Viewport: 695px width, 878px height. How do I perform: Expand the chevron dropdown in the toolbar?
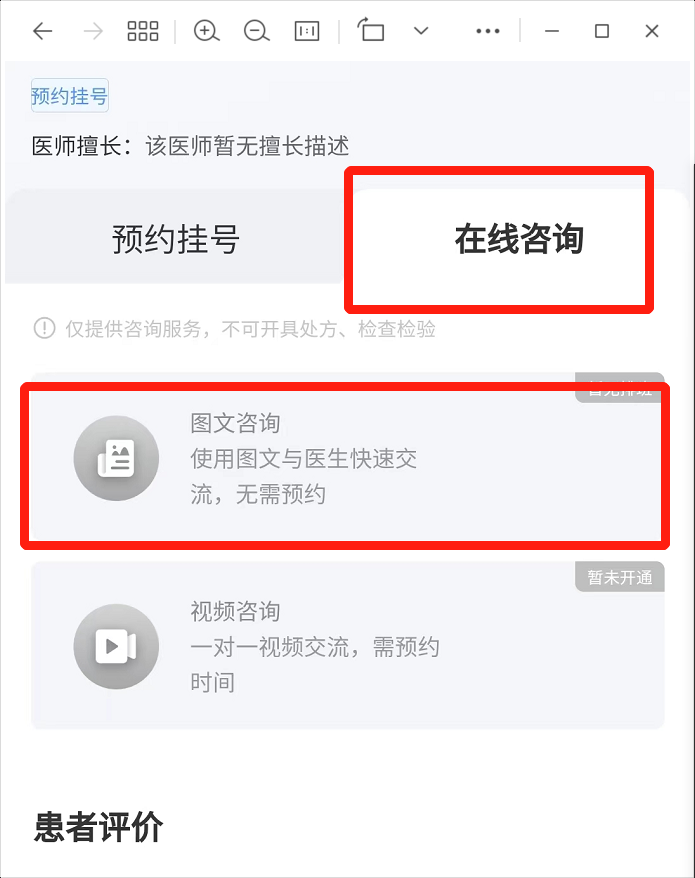pyautogui.click(x=421, y=31)
